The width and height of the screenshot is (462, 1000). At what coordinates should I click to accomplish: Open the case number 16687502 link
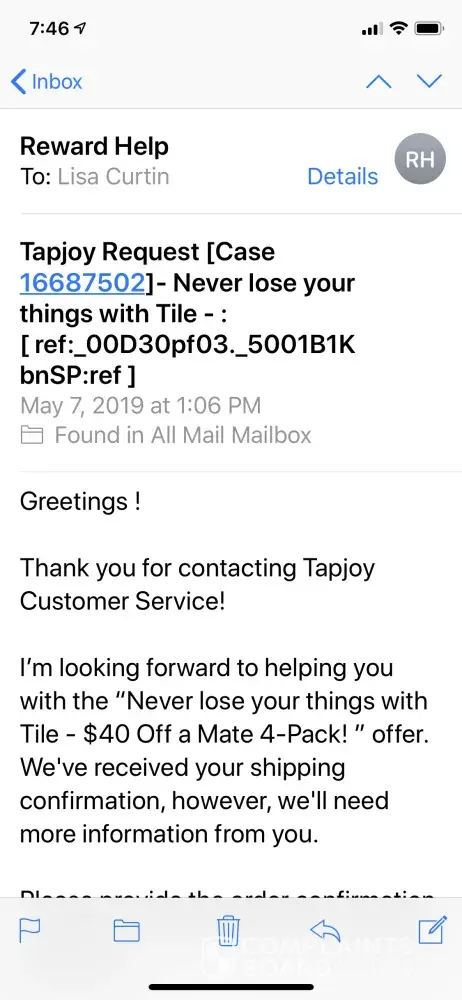click(82, 283)
